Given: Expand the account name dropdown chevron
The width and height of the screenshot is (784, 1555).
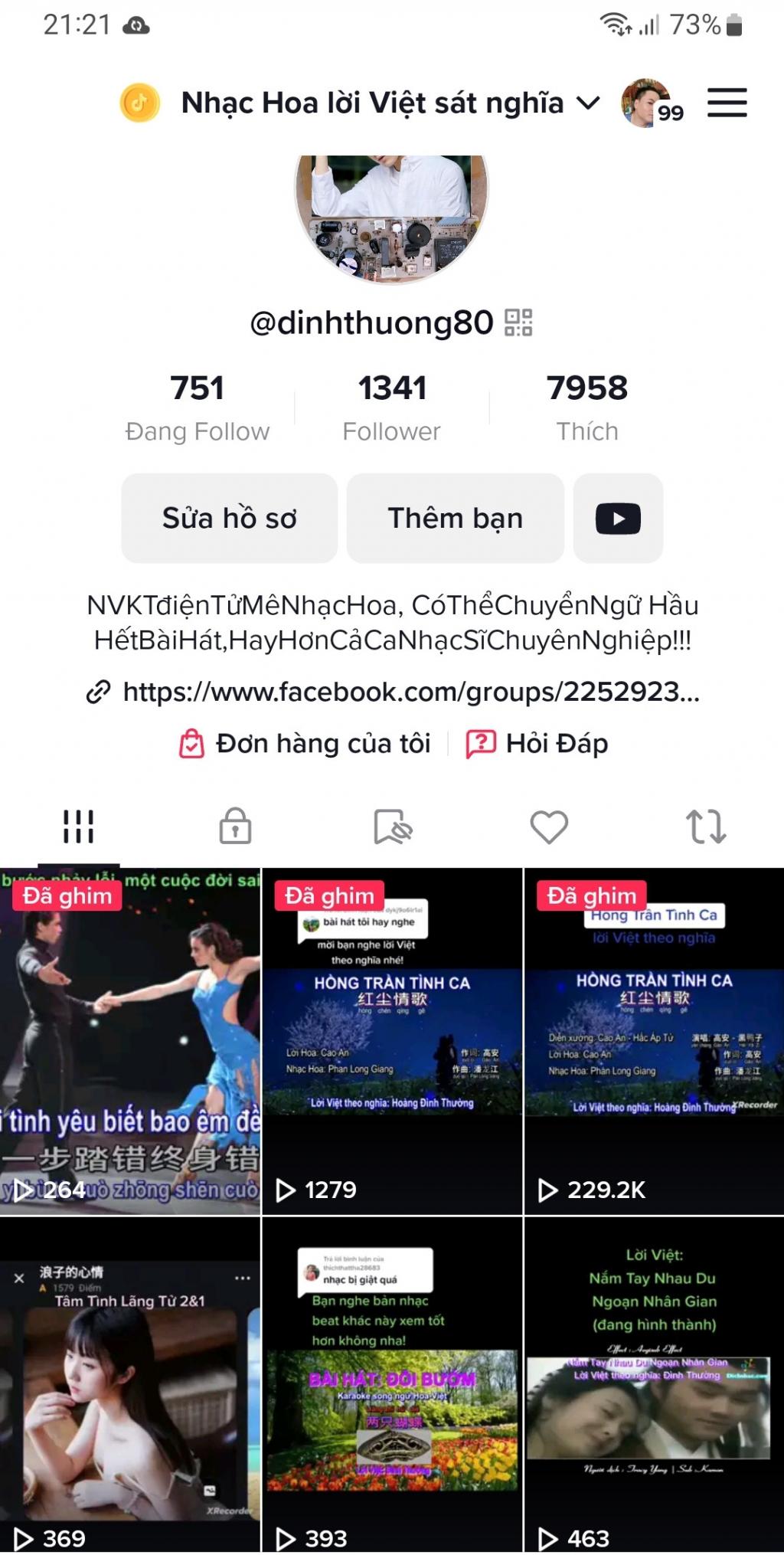Looking at the screenshot, I should click(586, 103).
